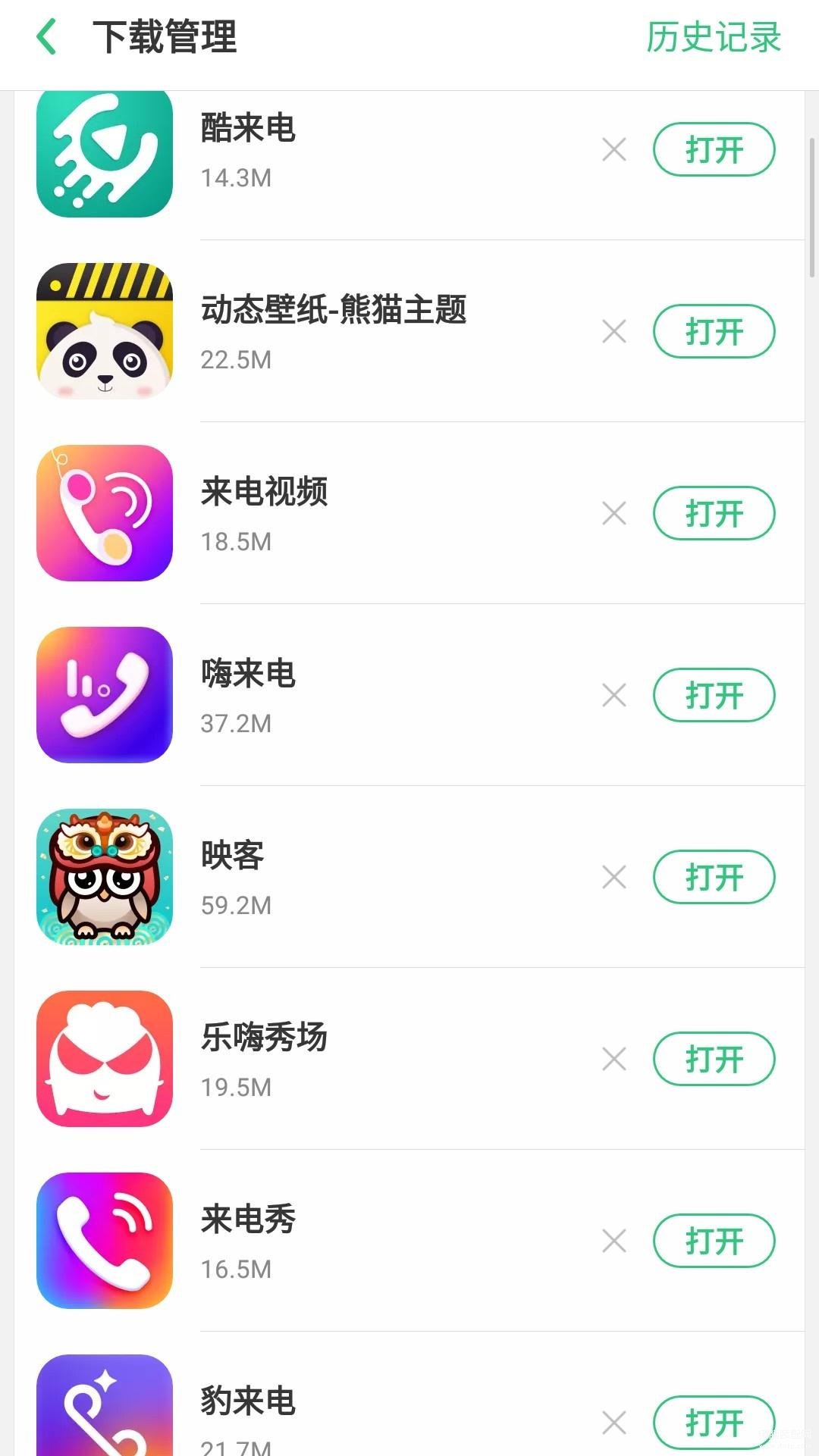Launch the 来电秀 app
Screen dimensions: 819x1456
point(714,1241)
